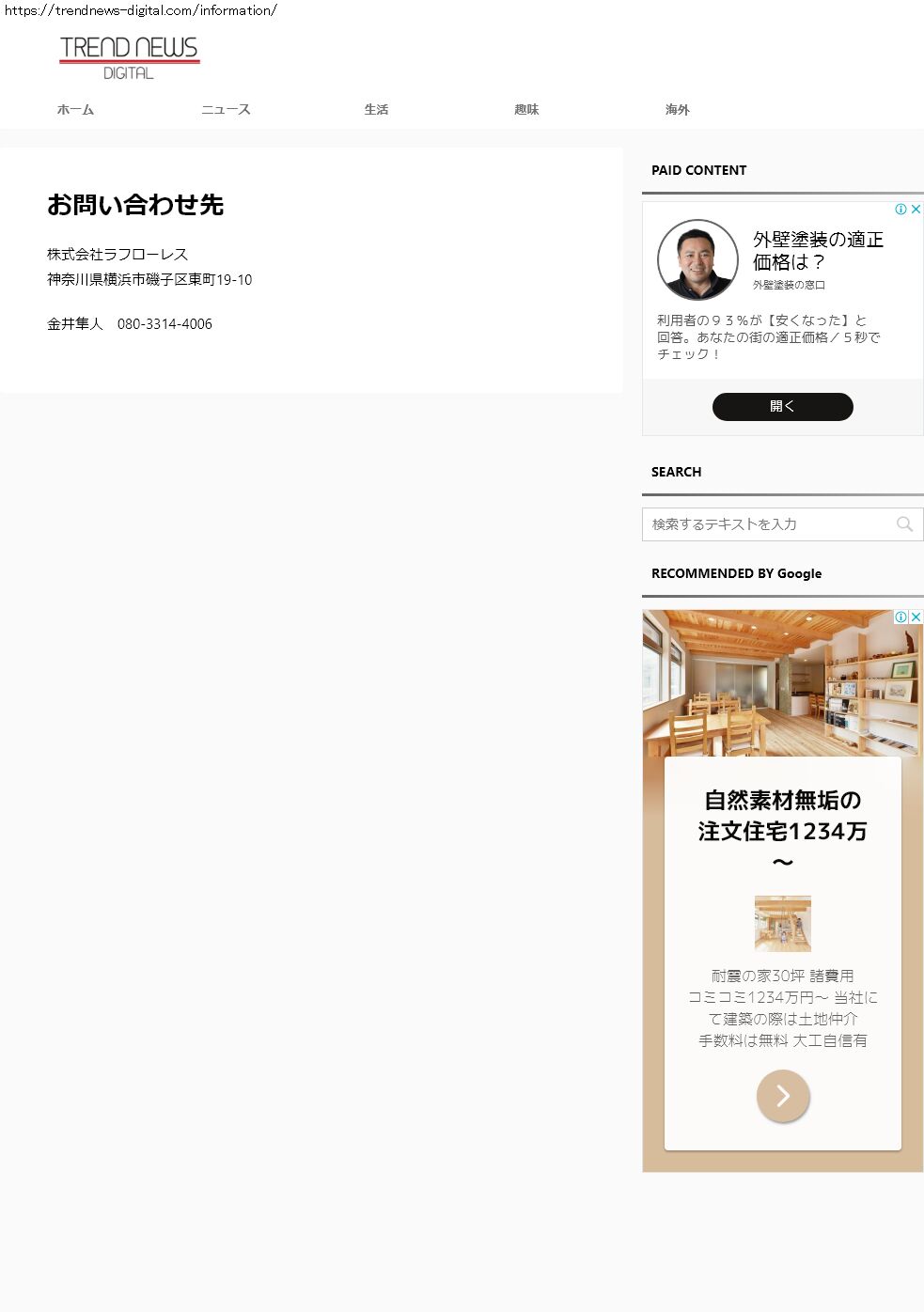
Task: Dismiss the 注文住宅 housing ad
Action: coord(916,617)
